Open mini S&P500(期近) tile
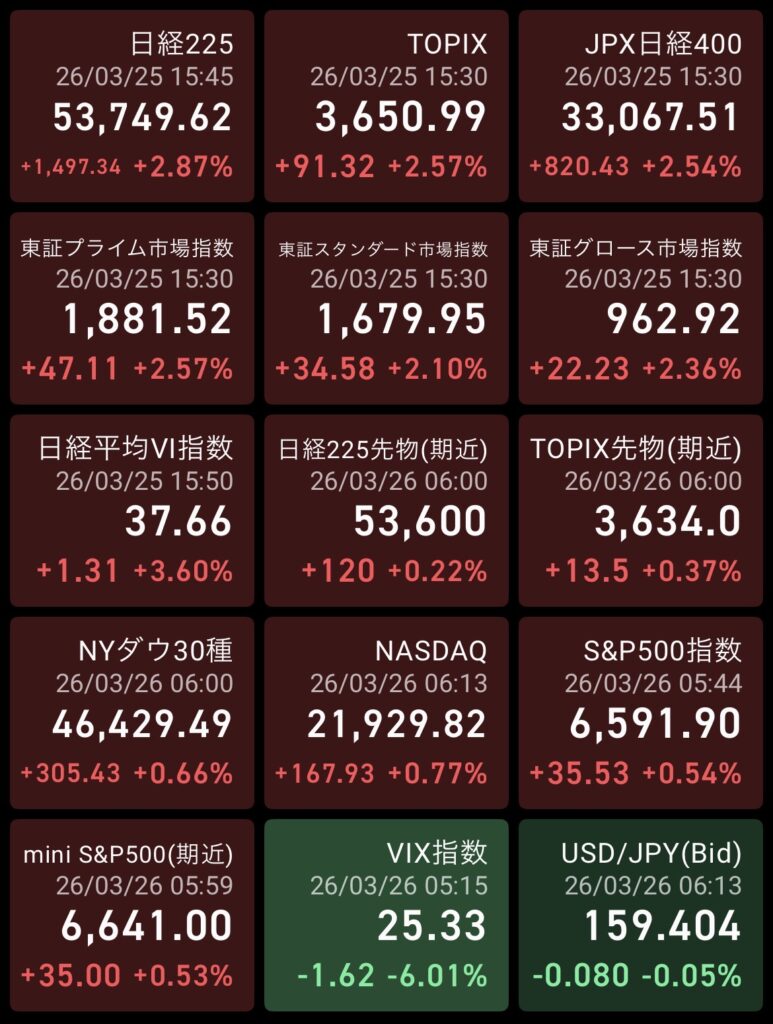This screenshot has height=1024, width=773. click(132, 915)
